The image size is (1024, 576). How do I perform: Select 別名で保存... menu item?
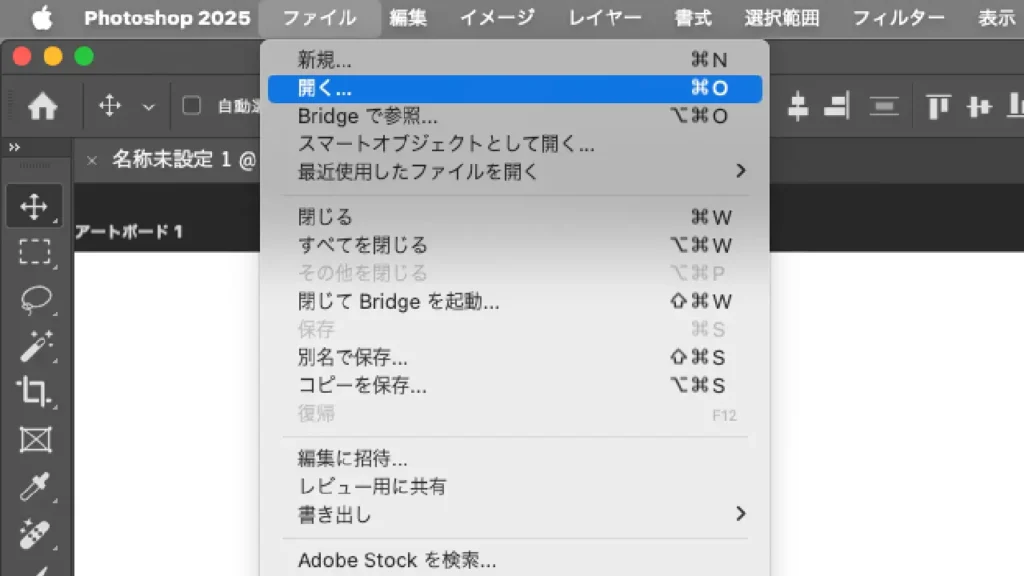(x=352, y=357)
